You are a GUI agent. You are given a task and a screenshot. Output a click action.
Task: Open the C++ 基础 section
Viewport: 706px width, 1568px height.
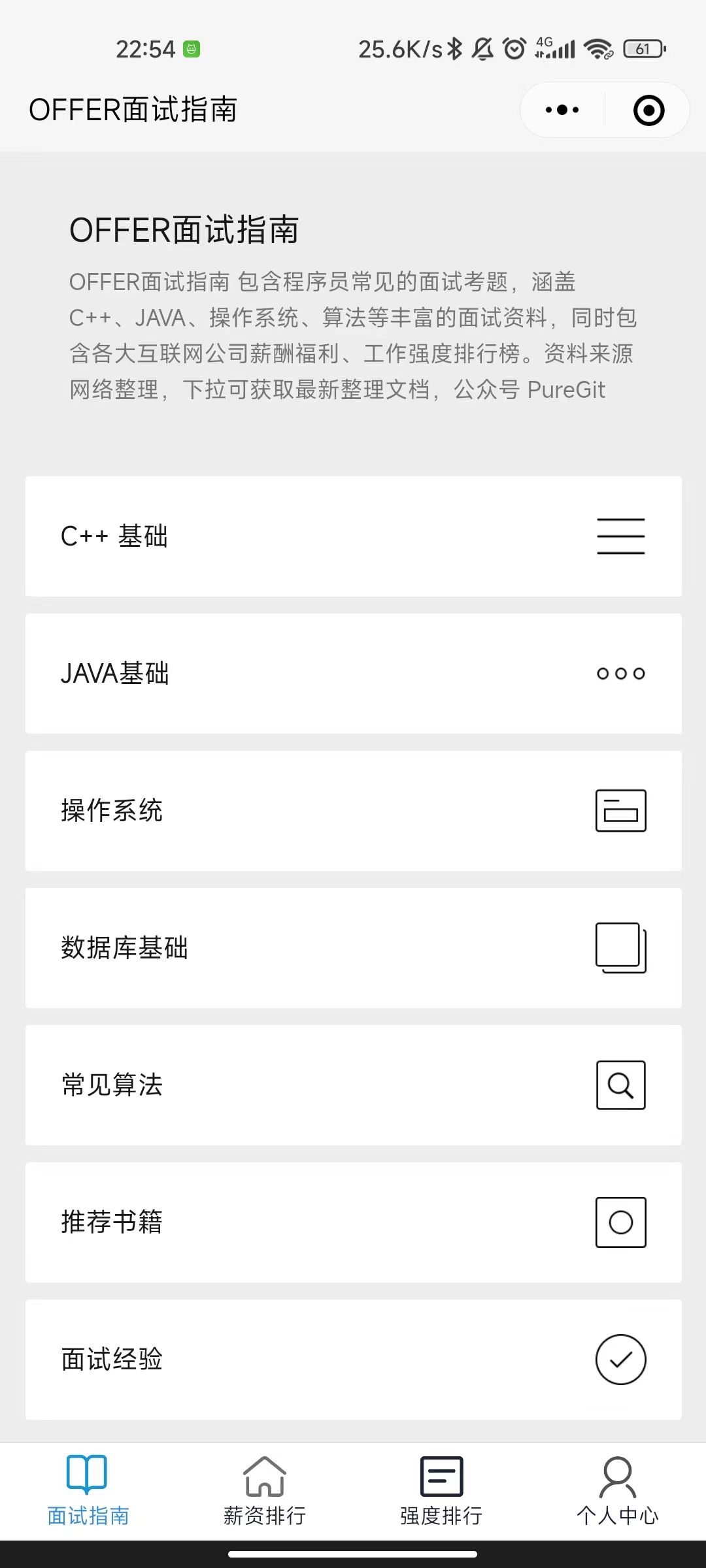353,536
